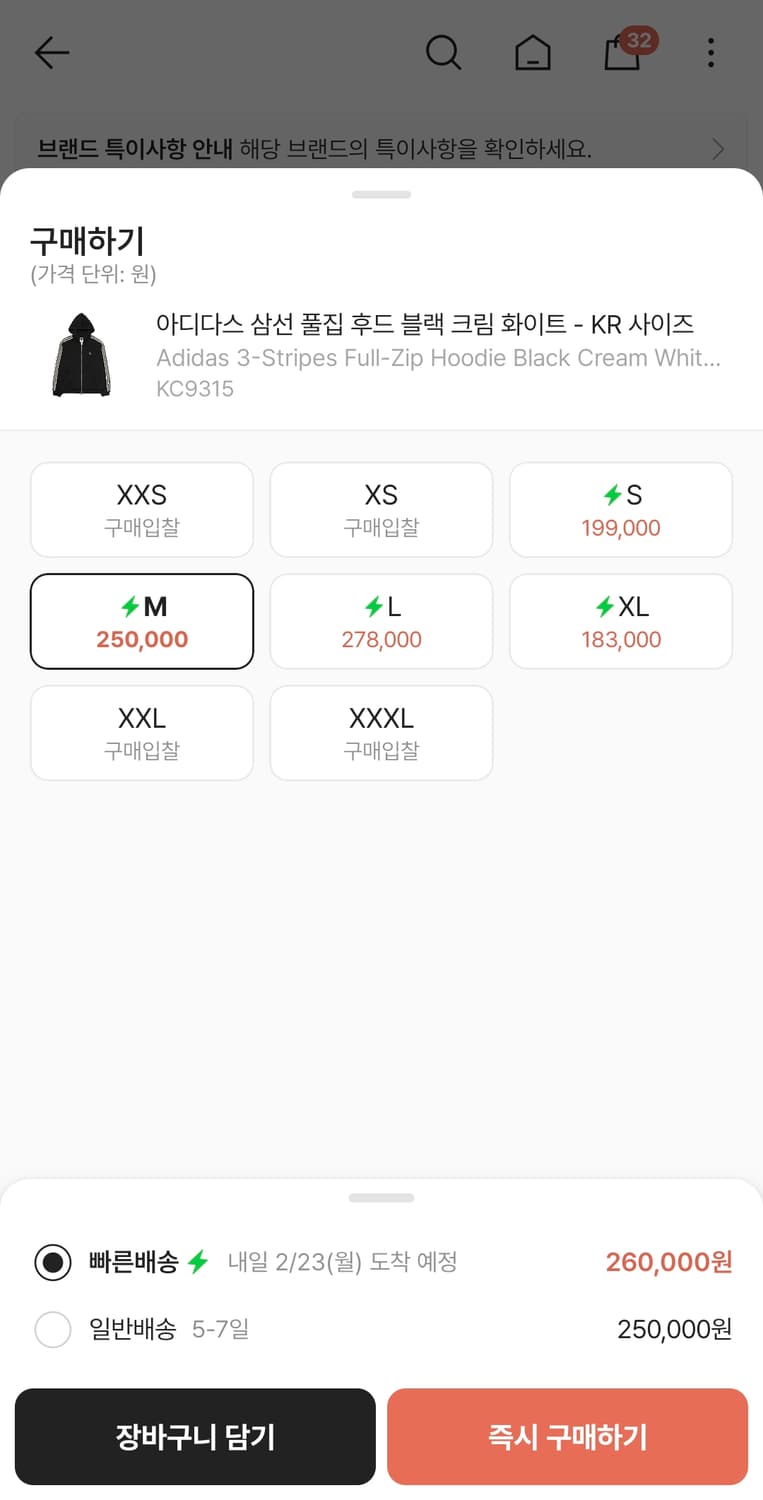Open the shopping bag with 32 items
The height and width of the screenshot is (1500, 763).
(622, 53)
